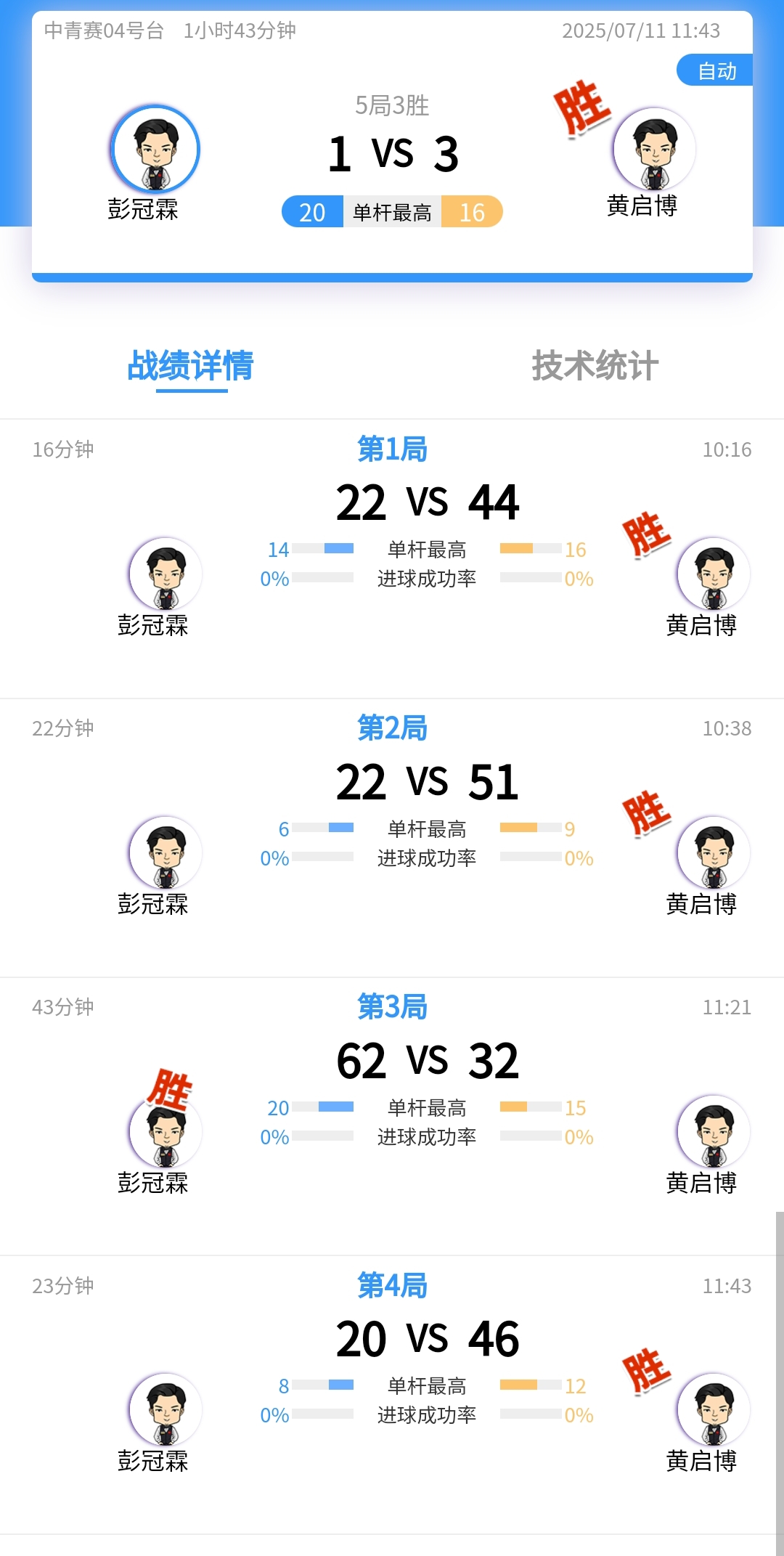The width and height of the screenshot is (784, 1556).
Task: Select the 战绩详情 tab
Action: point(190,365)
